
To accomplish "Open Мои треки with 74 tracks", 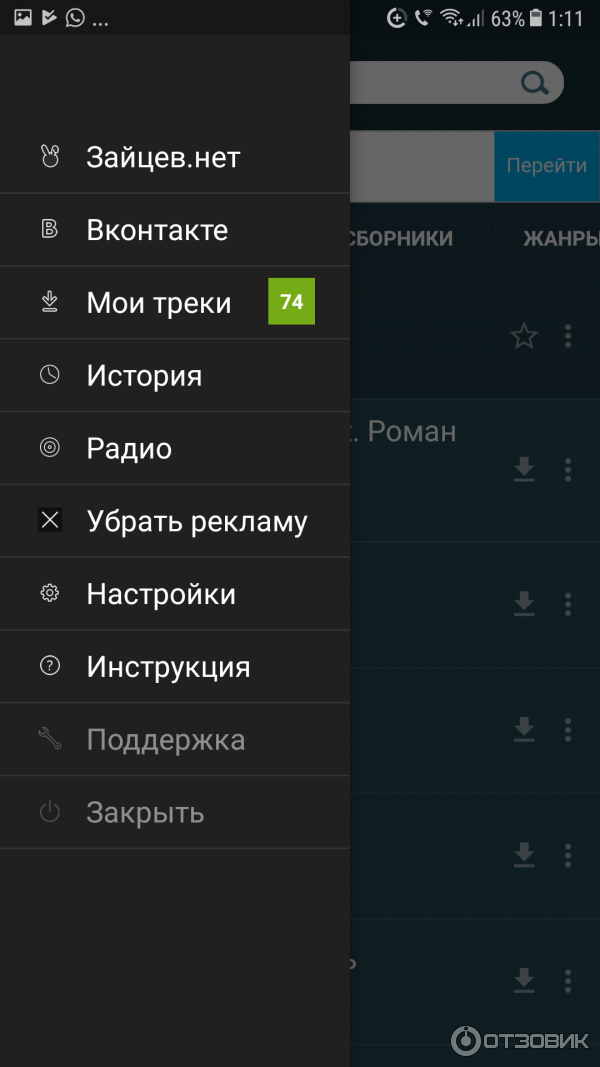I will pyautogui.click(x=160, y=303).
